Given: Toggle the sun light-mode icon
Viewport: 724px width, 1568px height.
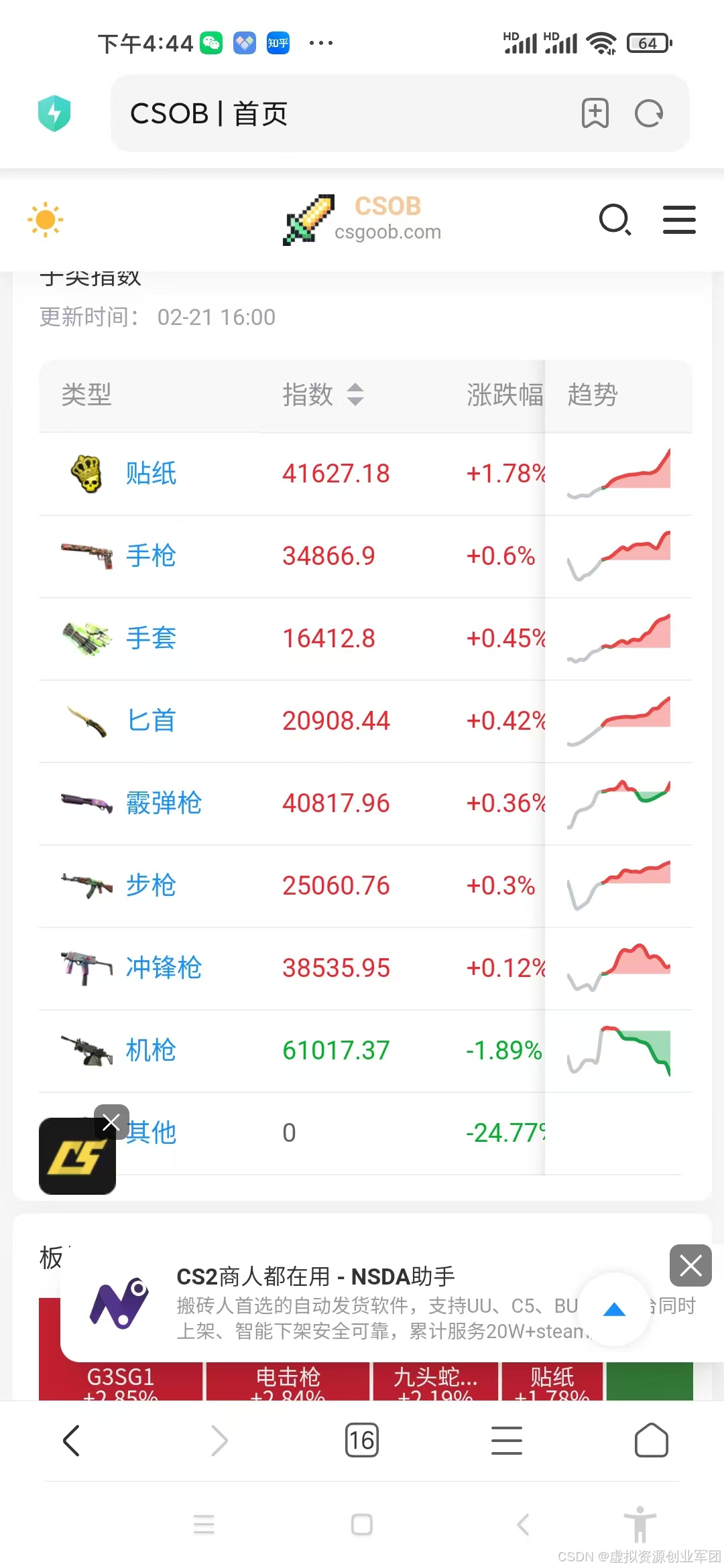Looking at the screenshot, I should pos(46,220).
